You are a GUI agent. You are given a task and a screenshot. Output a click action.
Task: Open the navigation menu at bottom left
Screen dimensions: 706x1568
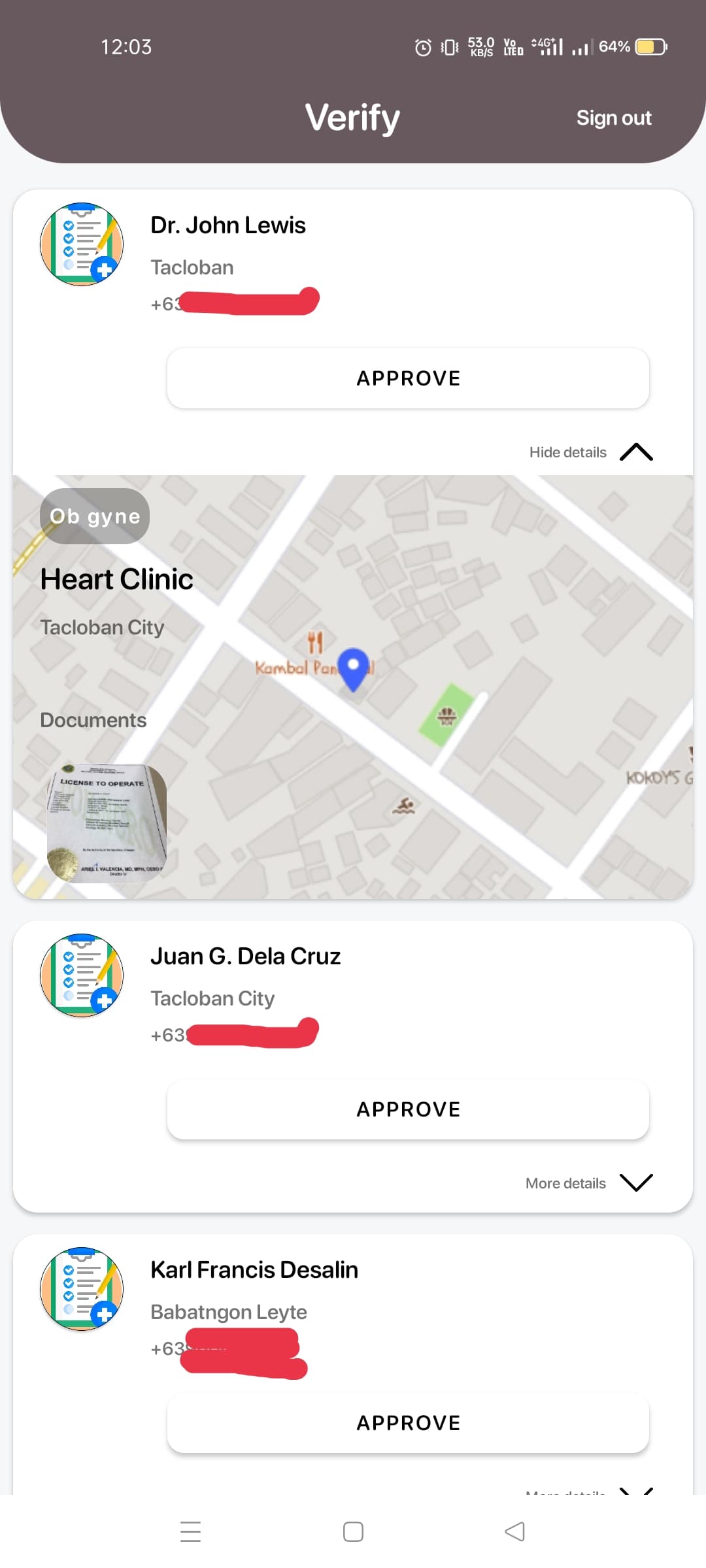pos(190,1532)
